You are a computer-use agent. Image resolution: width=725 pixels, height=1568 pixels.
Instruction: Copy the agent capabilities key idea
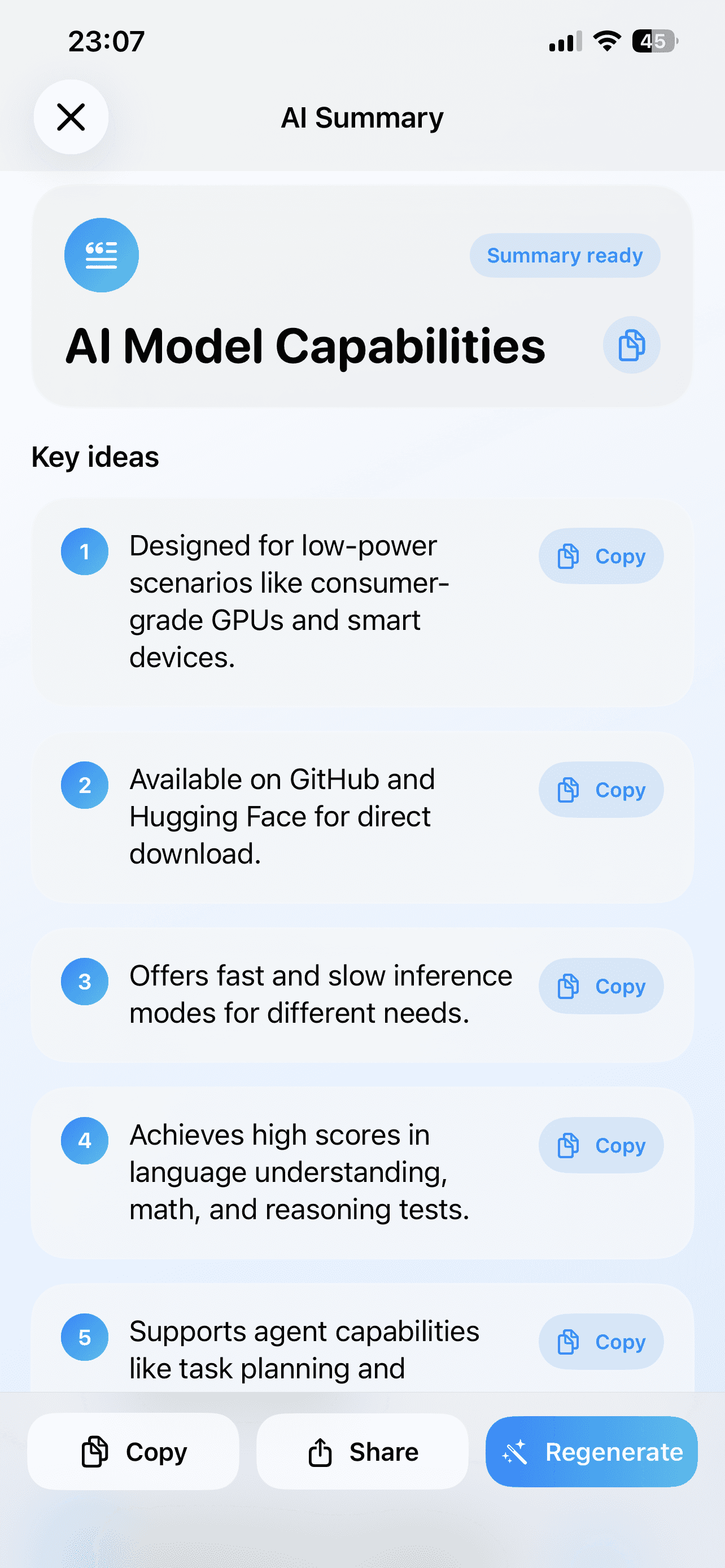600,1342
